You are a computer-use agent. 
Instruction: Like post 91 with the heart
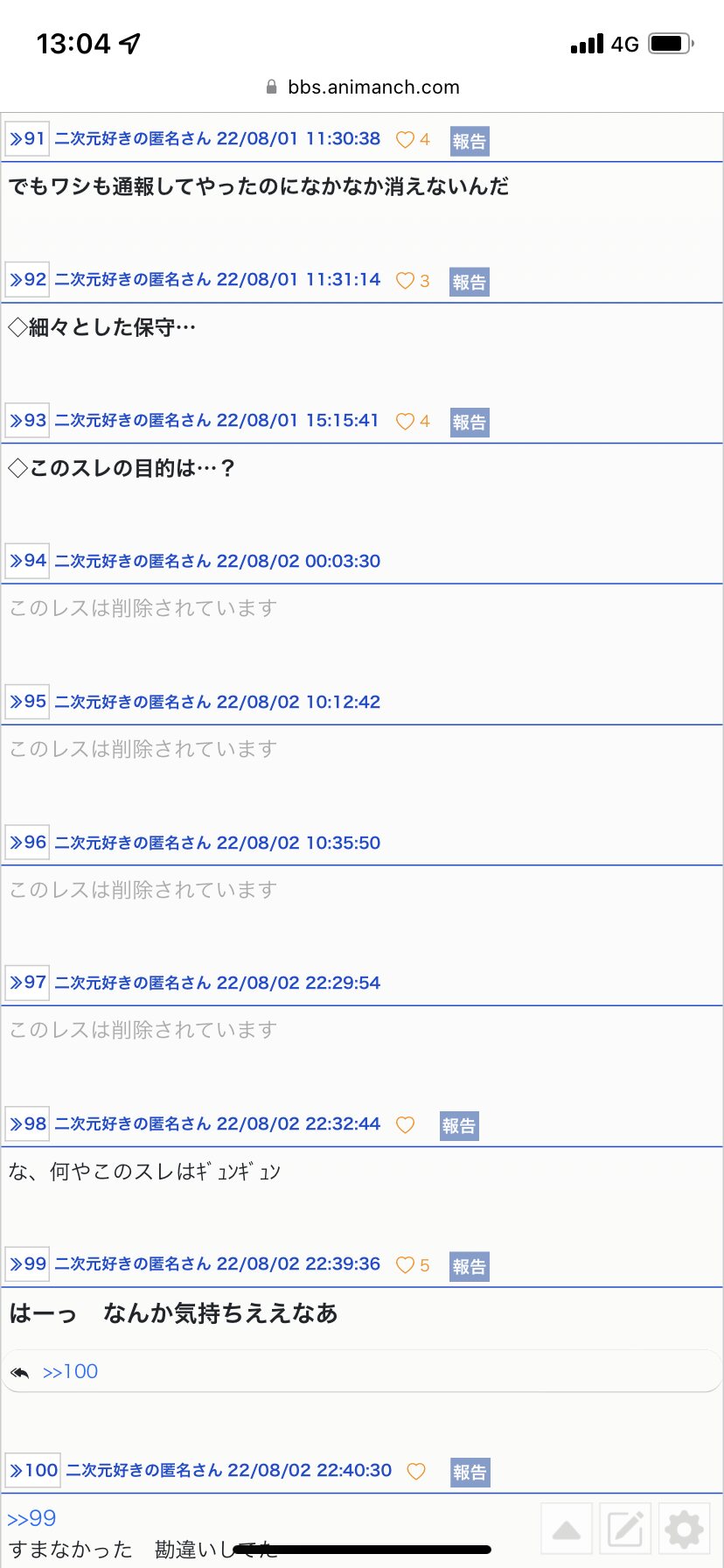405,140
